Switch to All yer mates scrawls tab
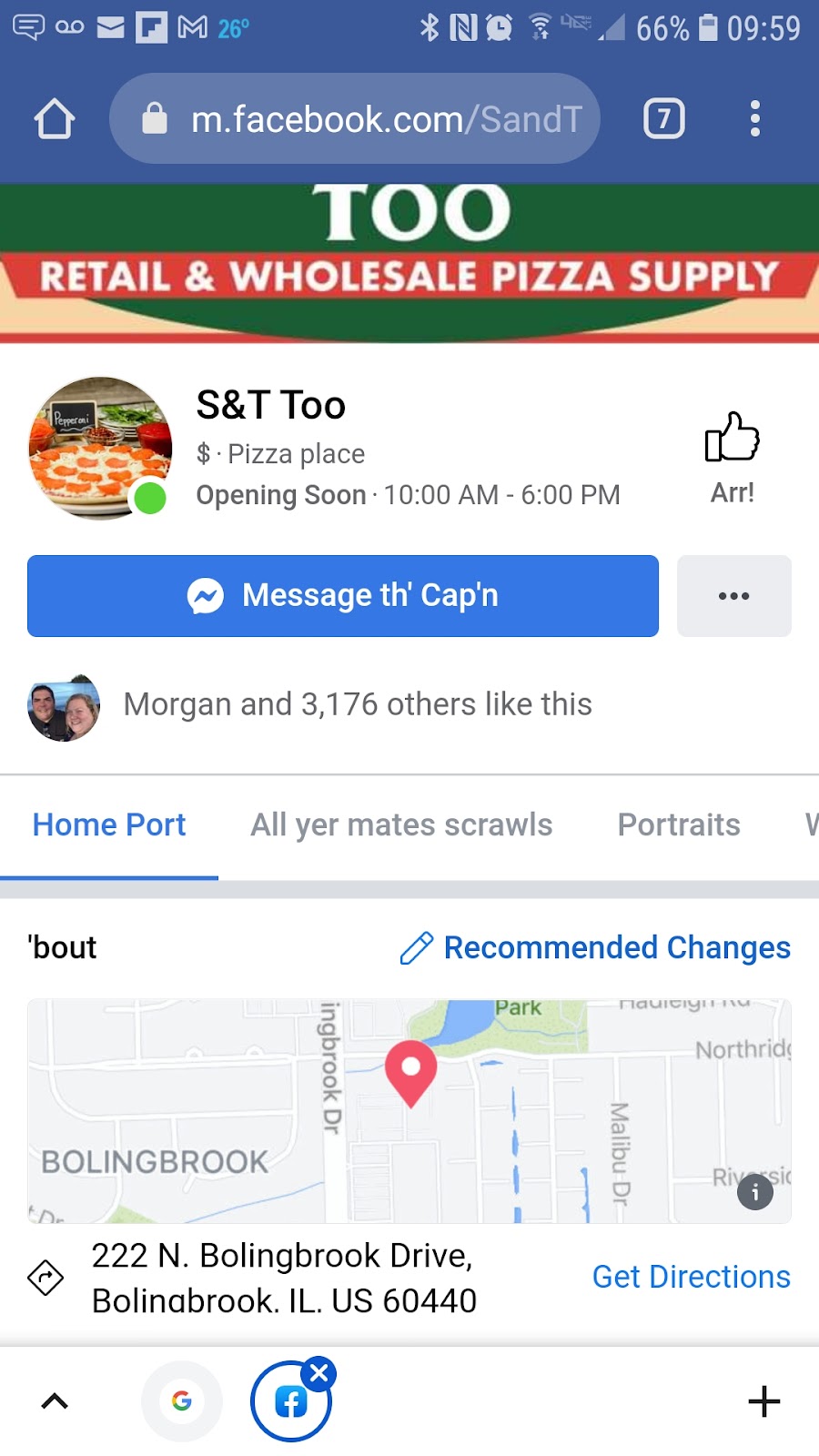 [401, 825]
